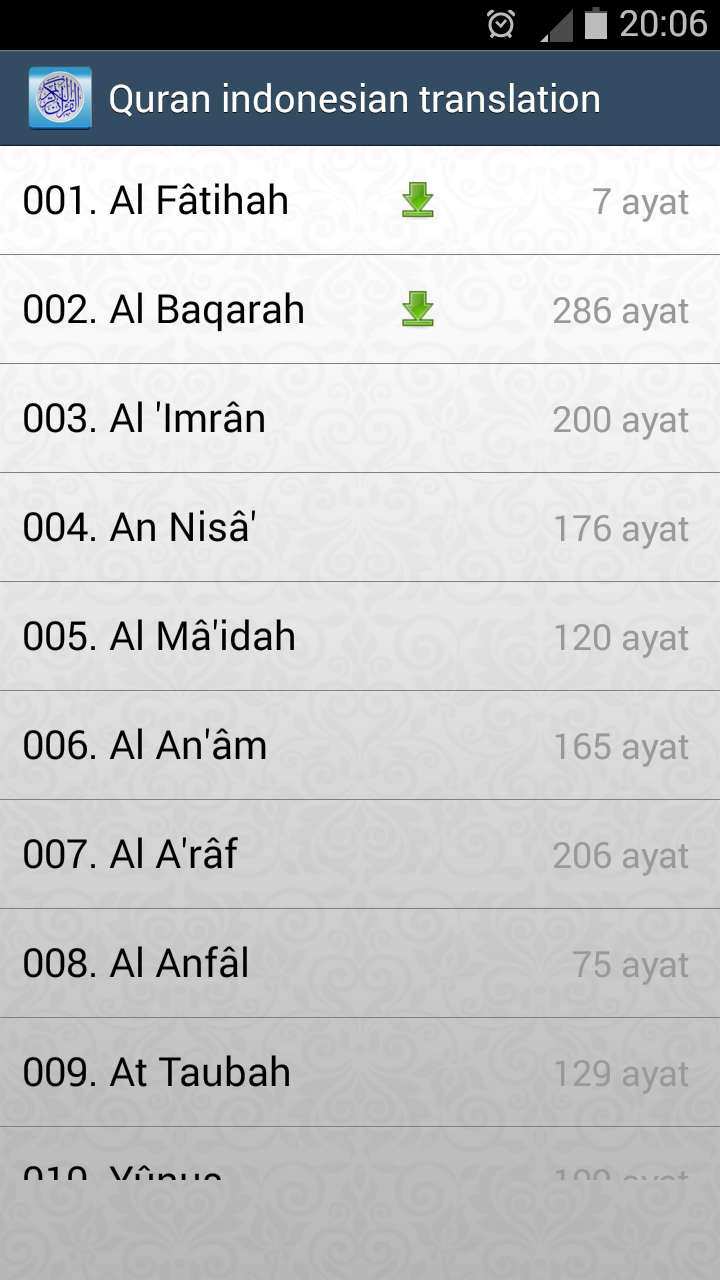
Task: Open surah 001. Al Fâtihah
Action: coord(155,201)
